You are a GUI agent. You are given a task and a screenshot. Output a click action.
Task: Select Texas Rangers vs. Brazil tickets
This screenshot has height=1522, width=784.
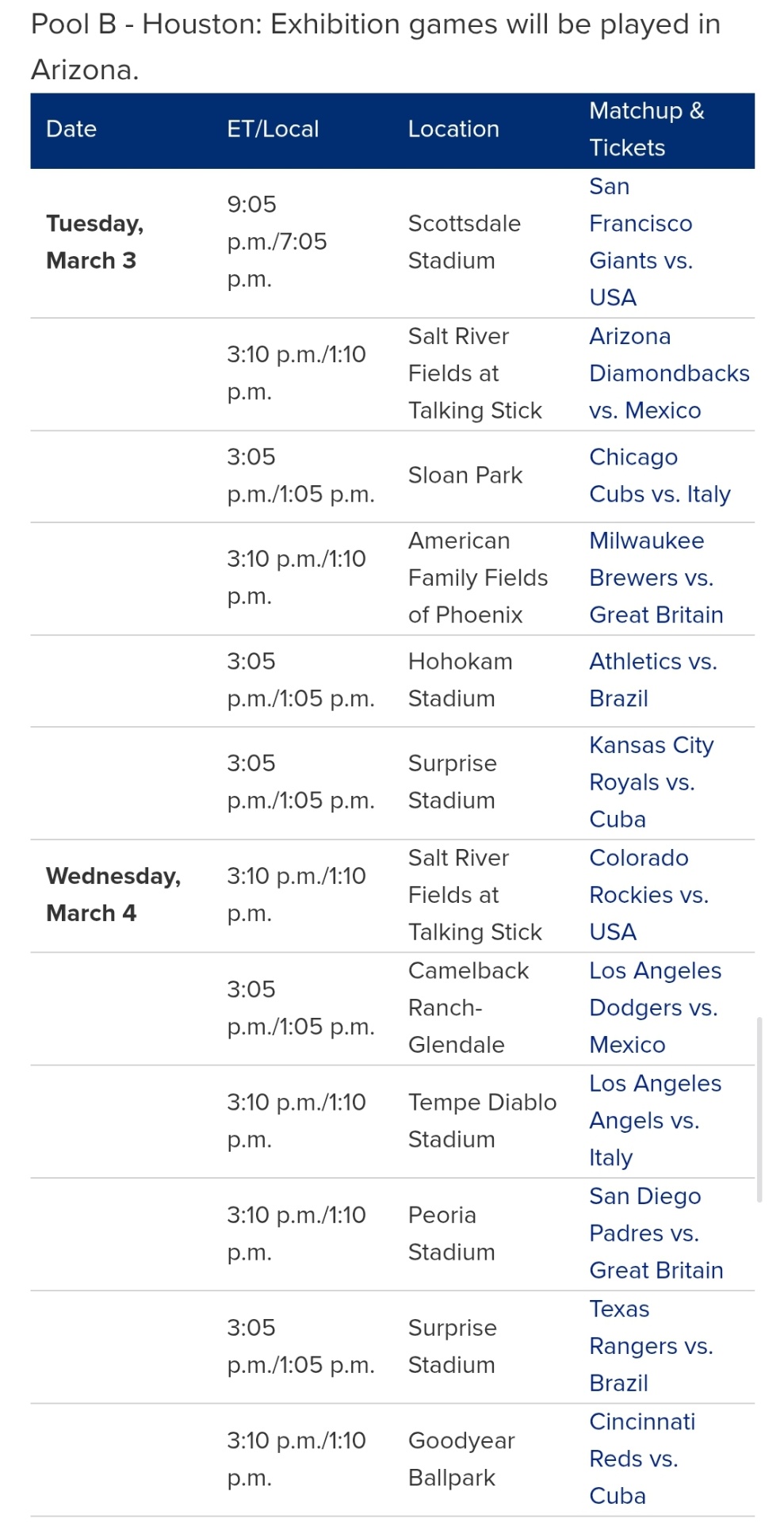click(651, 1345)
